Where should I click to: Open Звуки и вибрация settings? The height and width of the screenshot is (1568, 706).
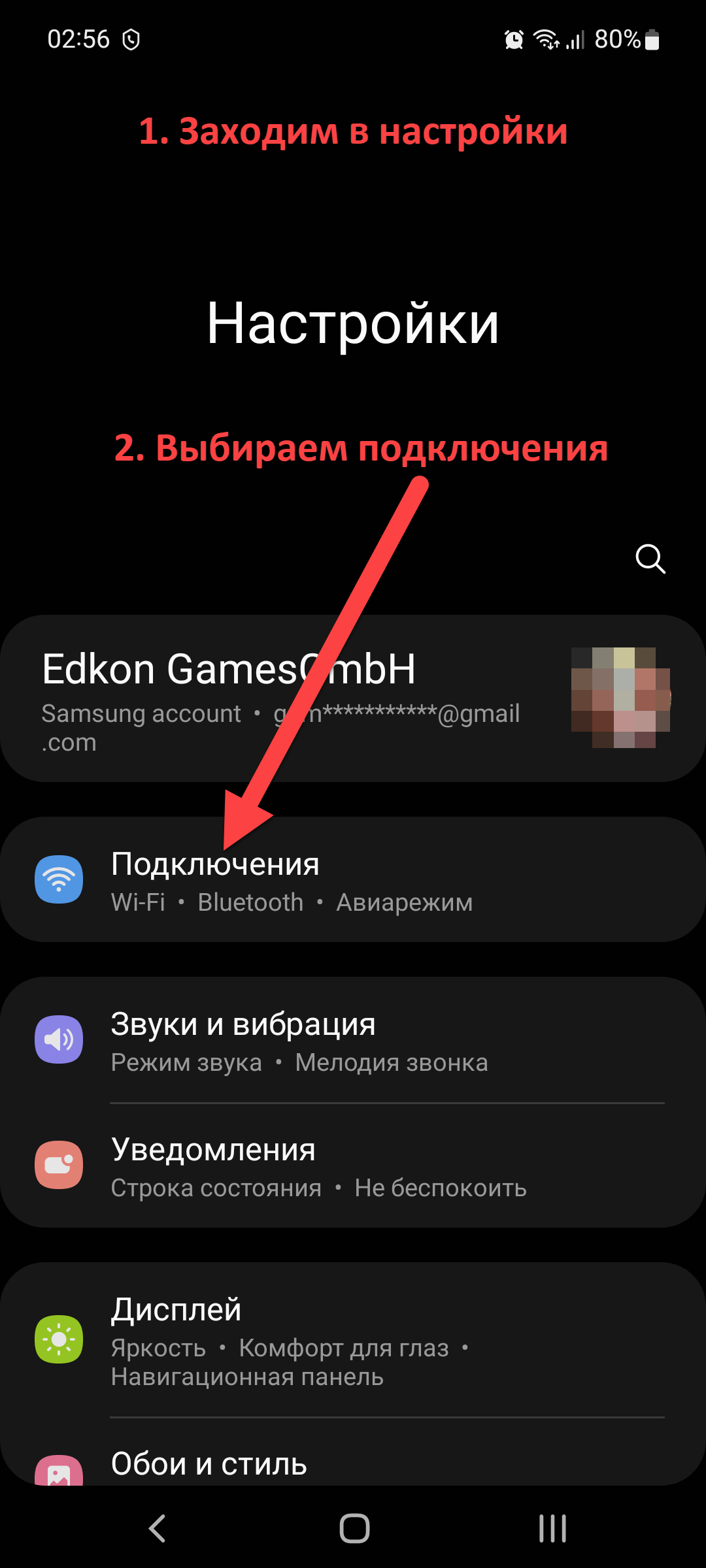pos(353,1040)
